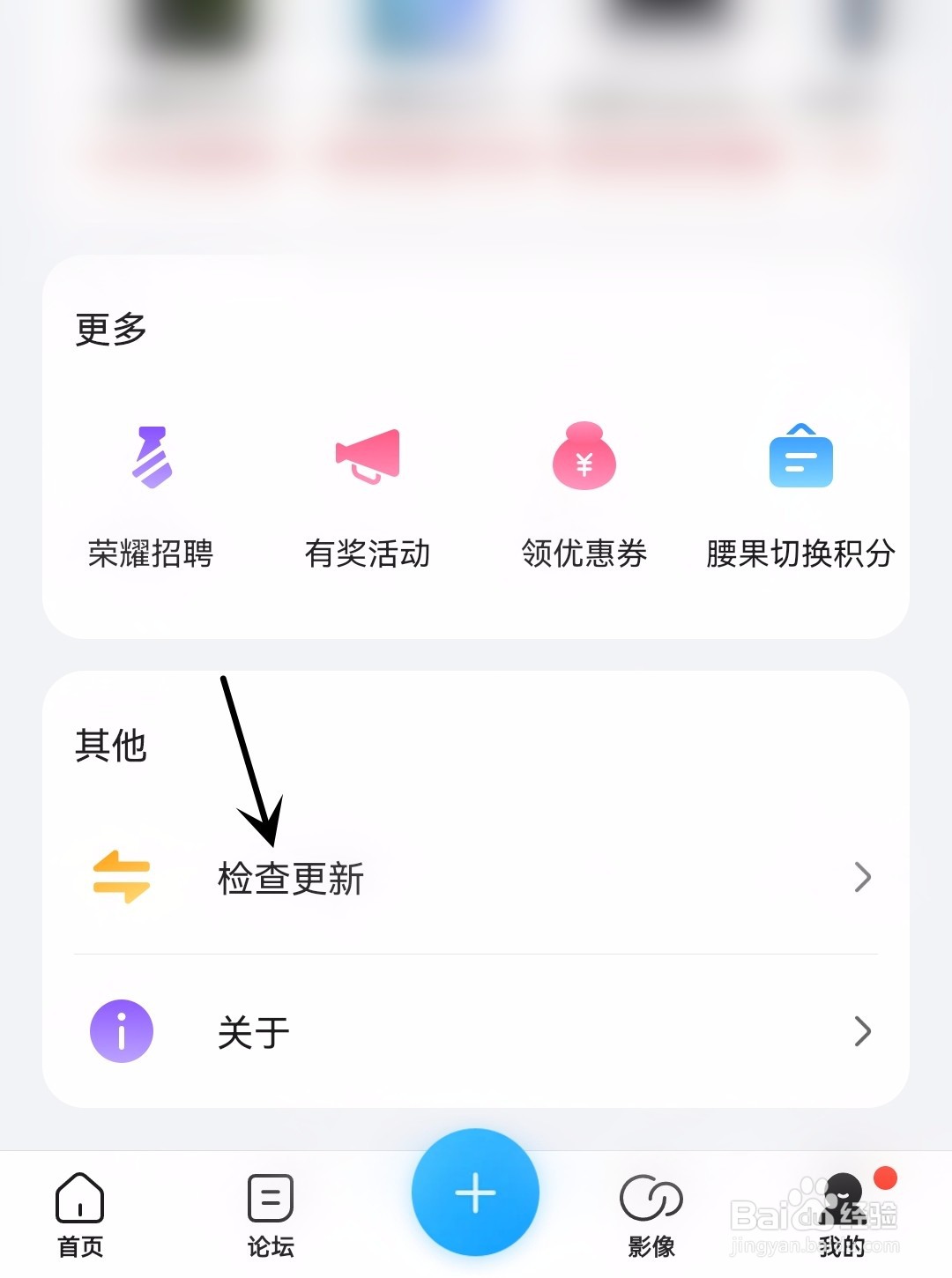Expand the 检查更新 row chevron
952x1278 pixels.
point(862,877)
